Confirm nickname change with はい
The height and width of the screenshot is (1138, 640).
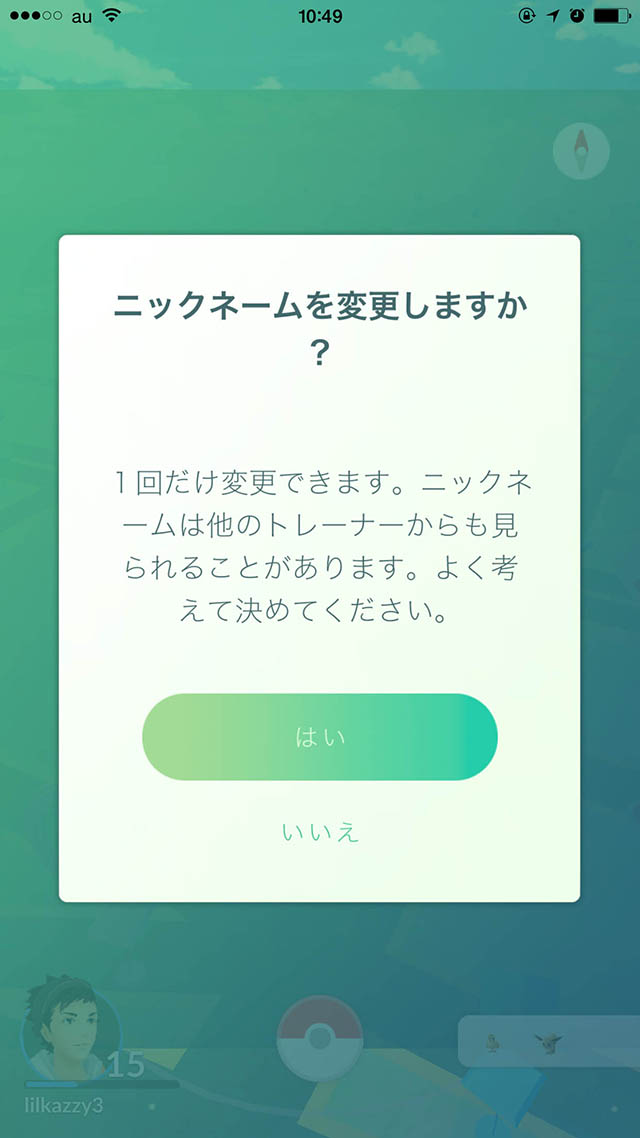tap(320, 737)
